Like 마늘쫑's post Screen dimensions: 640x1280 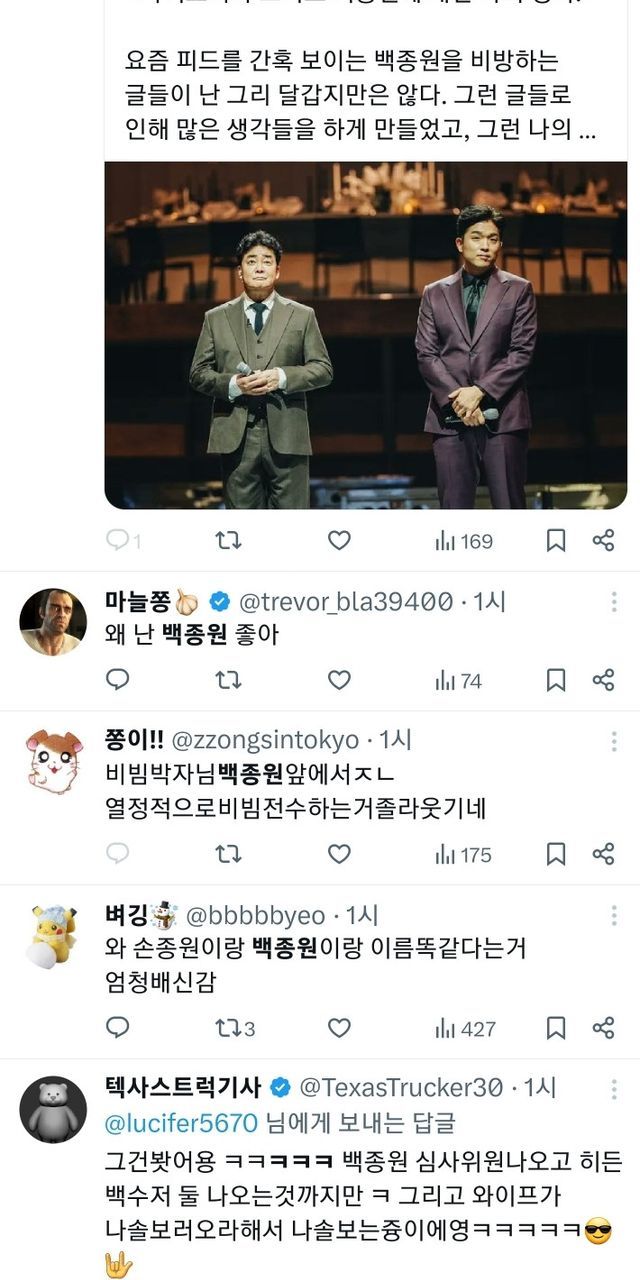(x=340, y=680)
